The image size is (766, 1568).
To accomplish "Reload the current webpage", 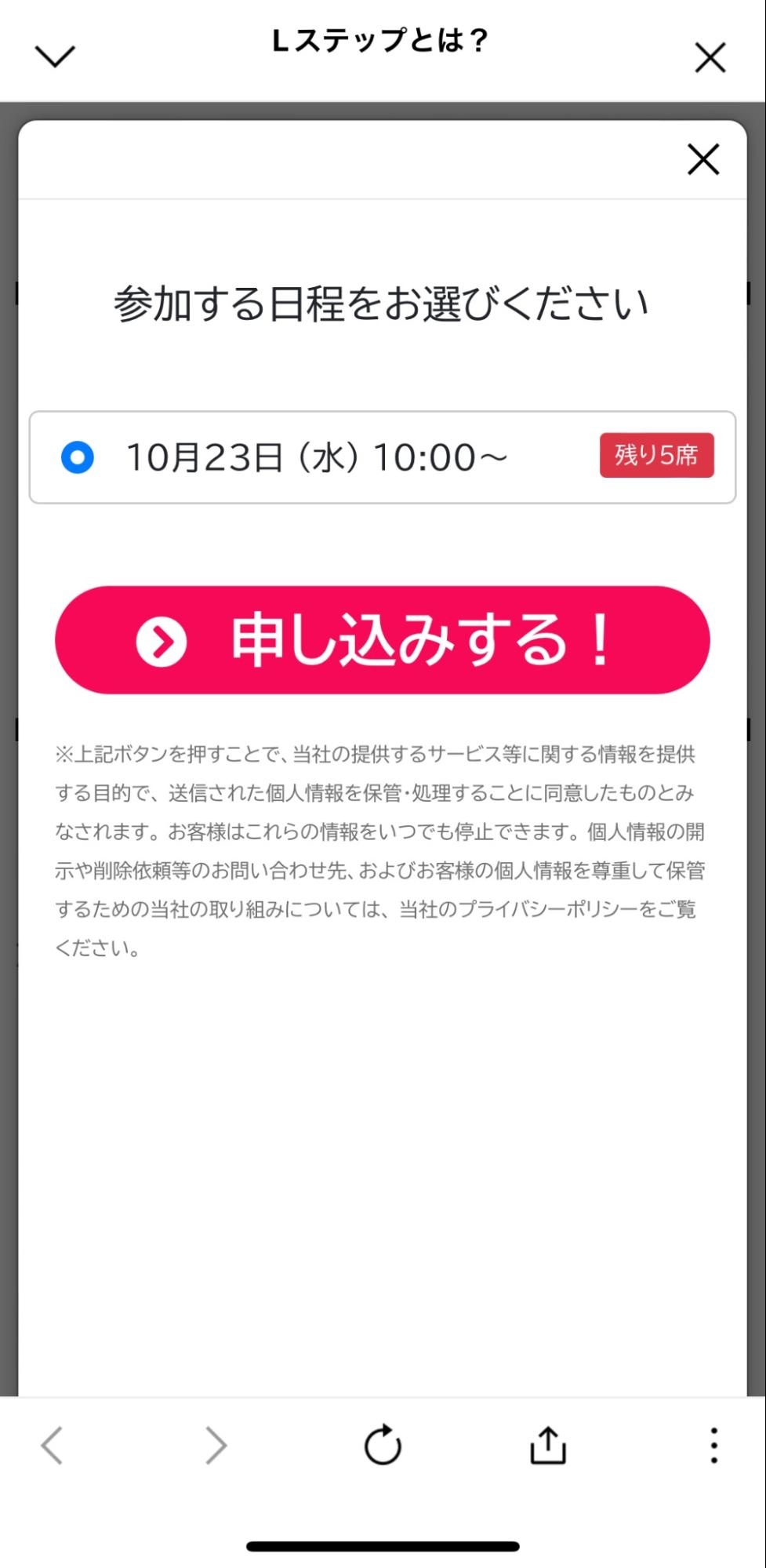I will pyautogui.click(x=383, y=1447).
